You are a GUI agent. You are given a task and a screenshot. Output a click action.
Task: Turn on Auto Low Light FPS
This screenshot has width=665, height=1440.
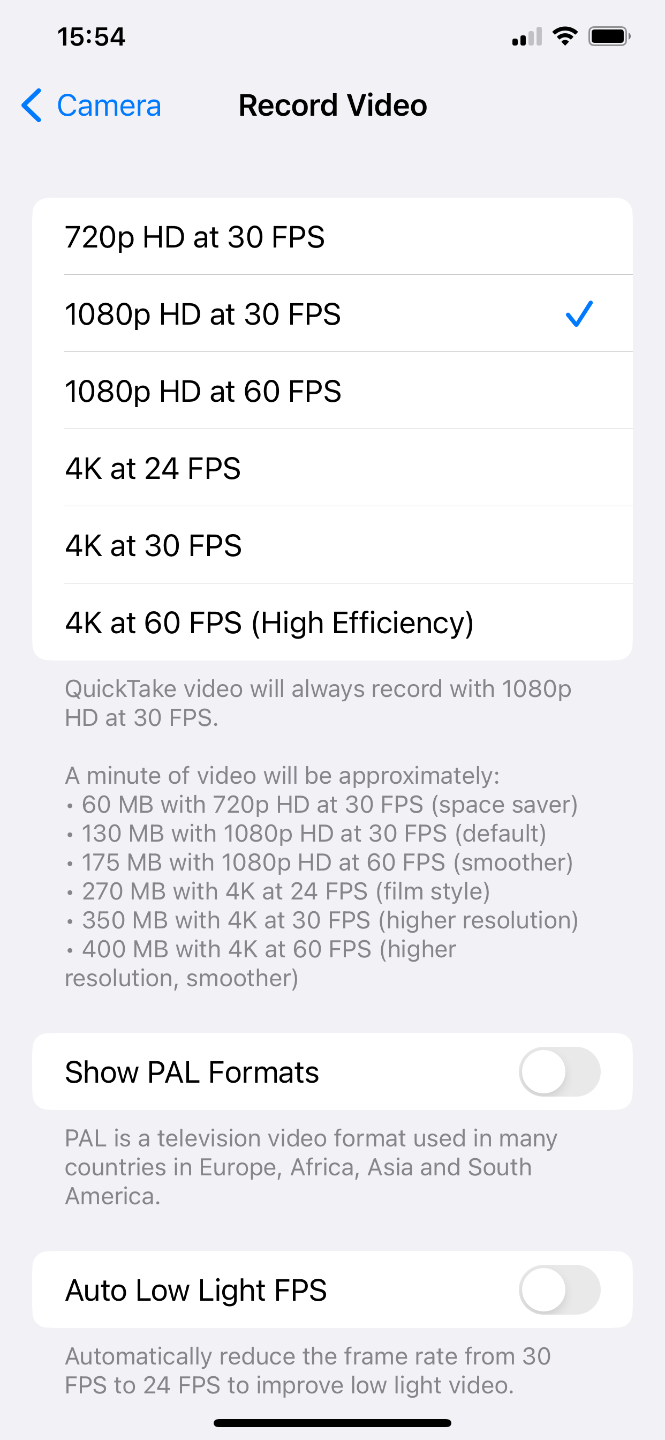560,1290
